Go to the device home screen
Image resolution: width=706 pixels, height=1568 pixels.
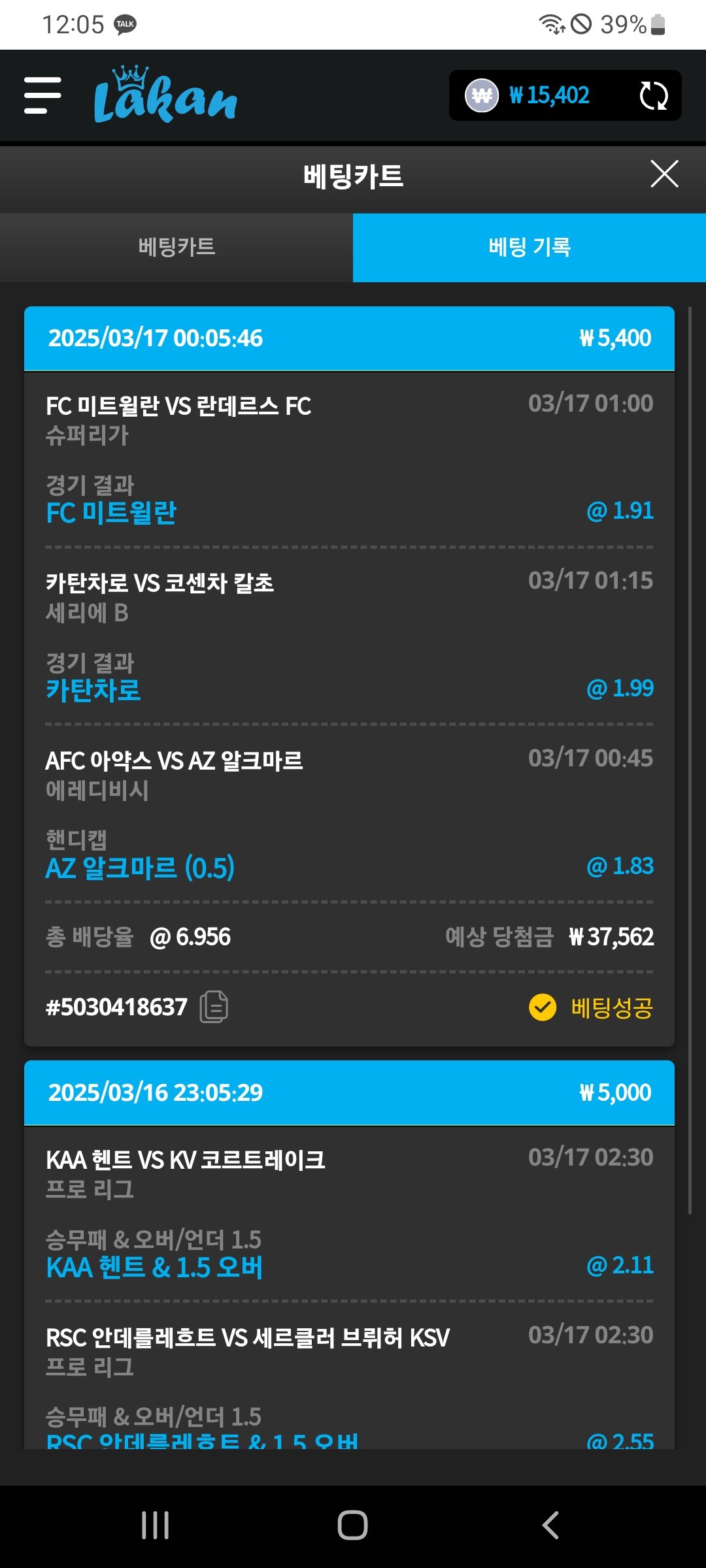(352, 1526)
